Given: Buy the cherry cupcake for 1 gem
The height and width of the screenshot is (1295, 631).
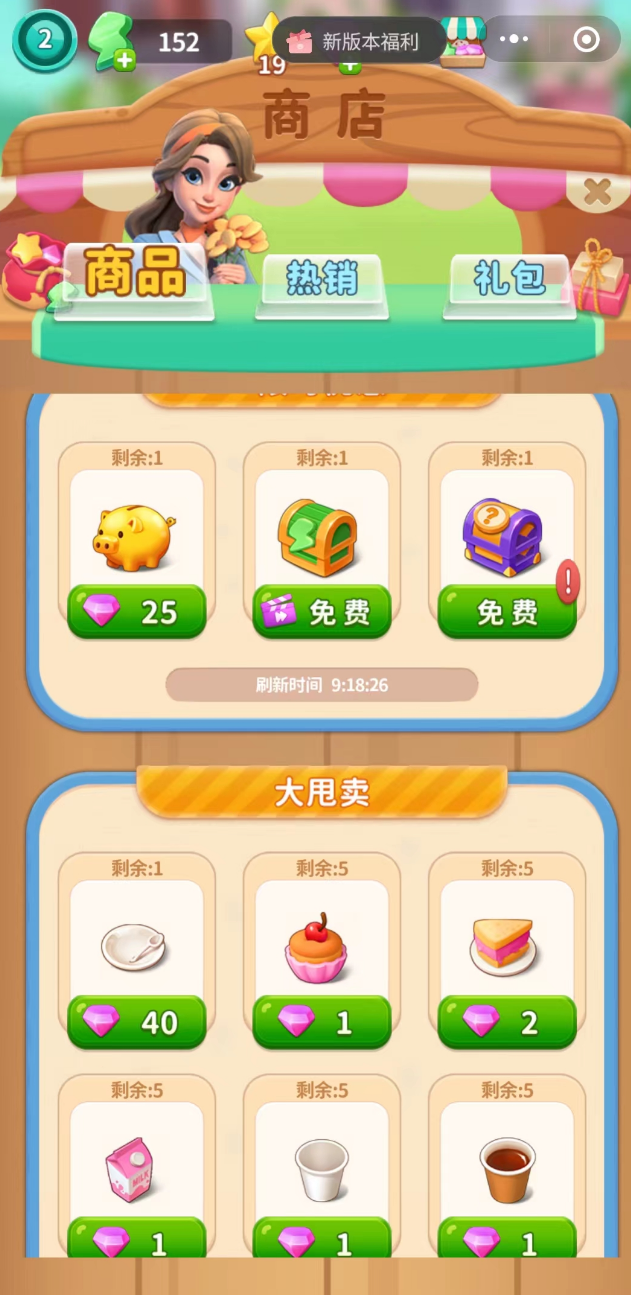Looking at the screenshot, I should [322, 1022].
